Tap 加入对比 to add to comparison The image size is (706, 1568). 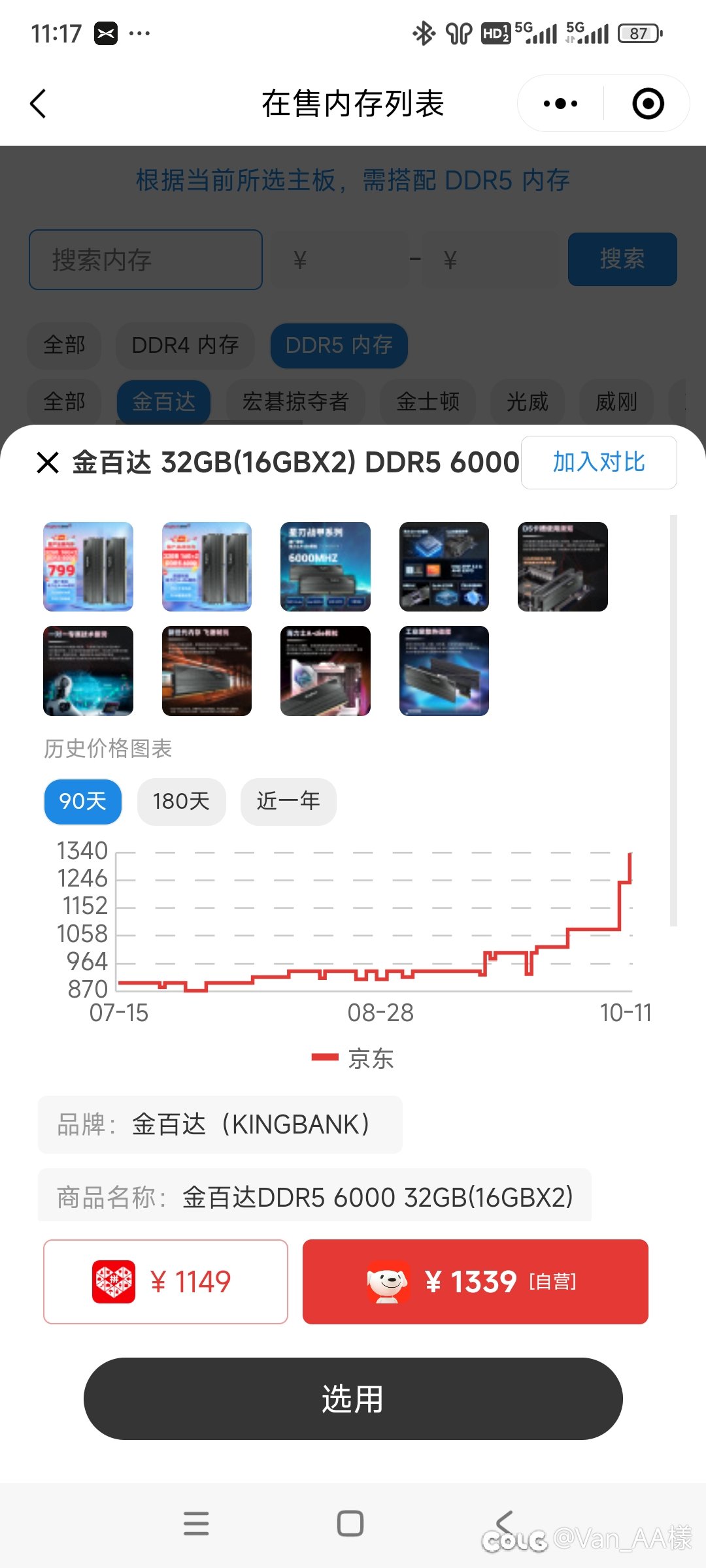(x=598, y=463)
